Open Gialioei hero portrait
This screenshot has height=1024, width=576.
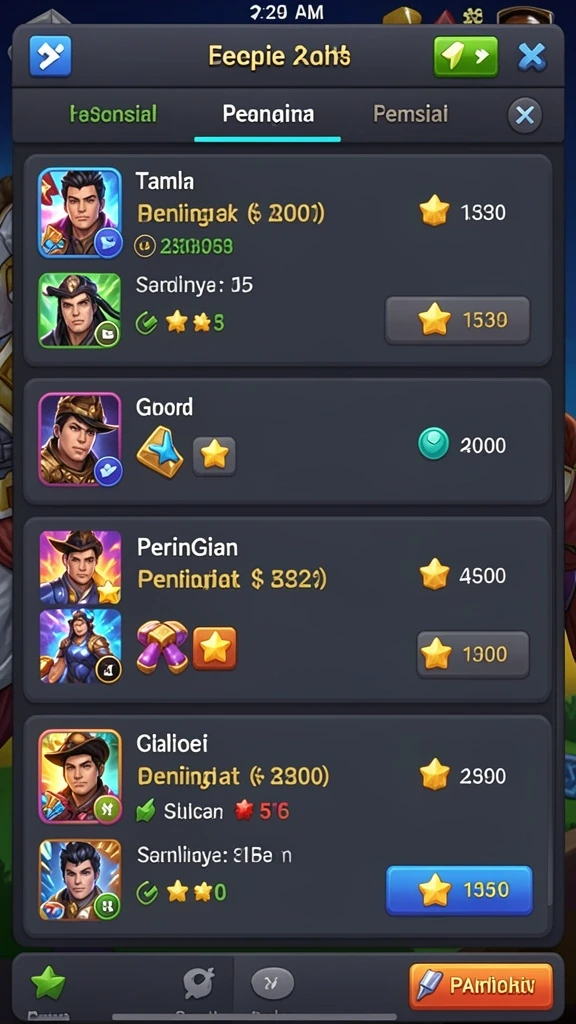click(x=80, y=777)
